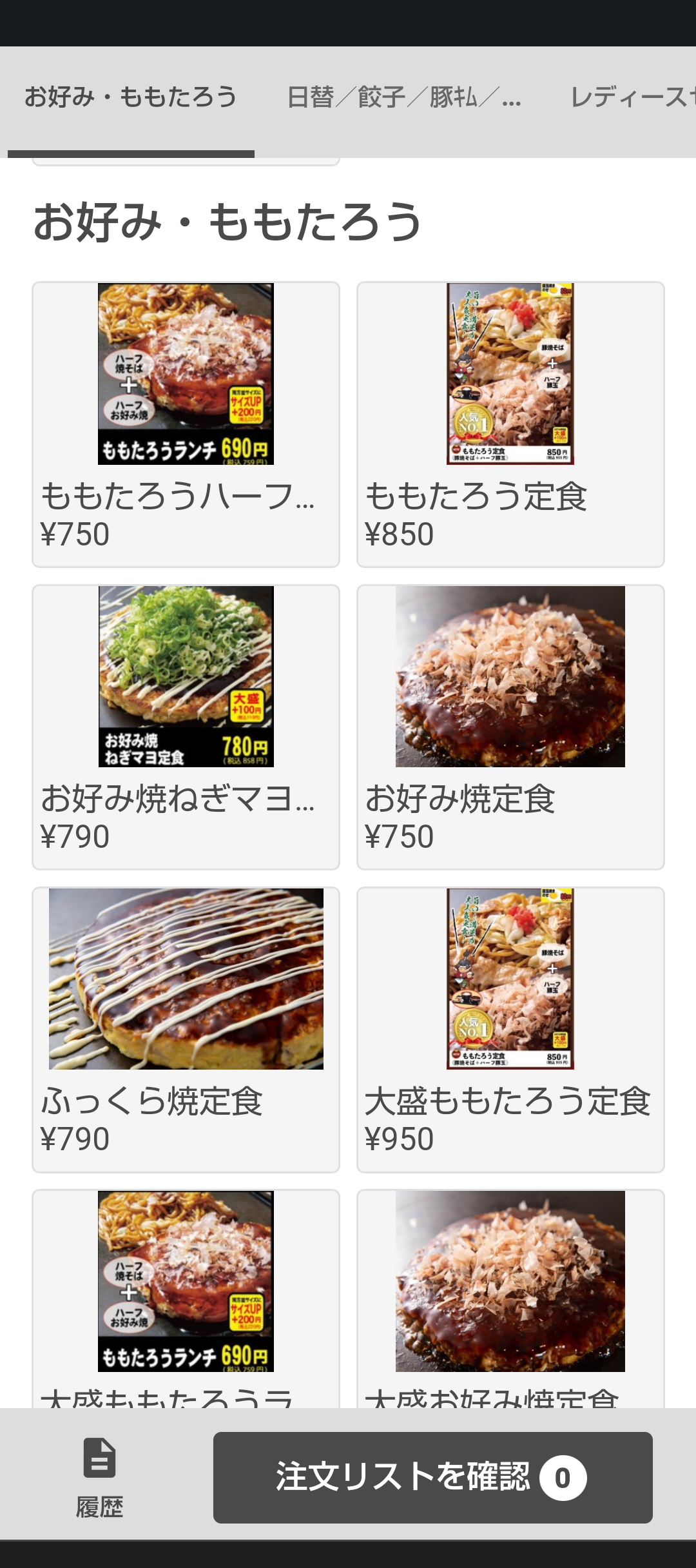
Task: Choose ももたろう定食 for ¥850
Action: (x=510, y=424)
